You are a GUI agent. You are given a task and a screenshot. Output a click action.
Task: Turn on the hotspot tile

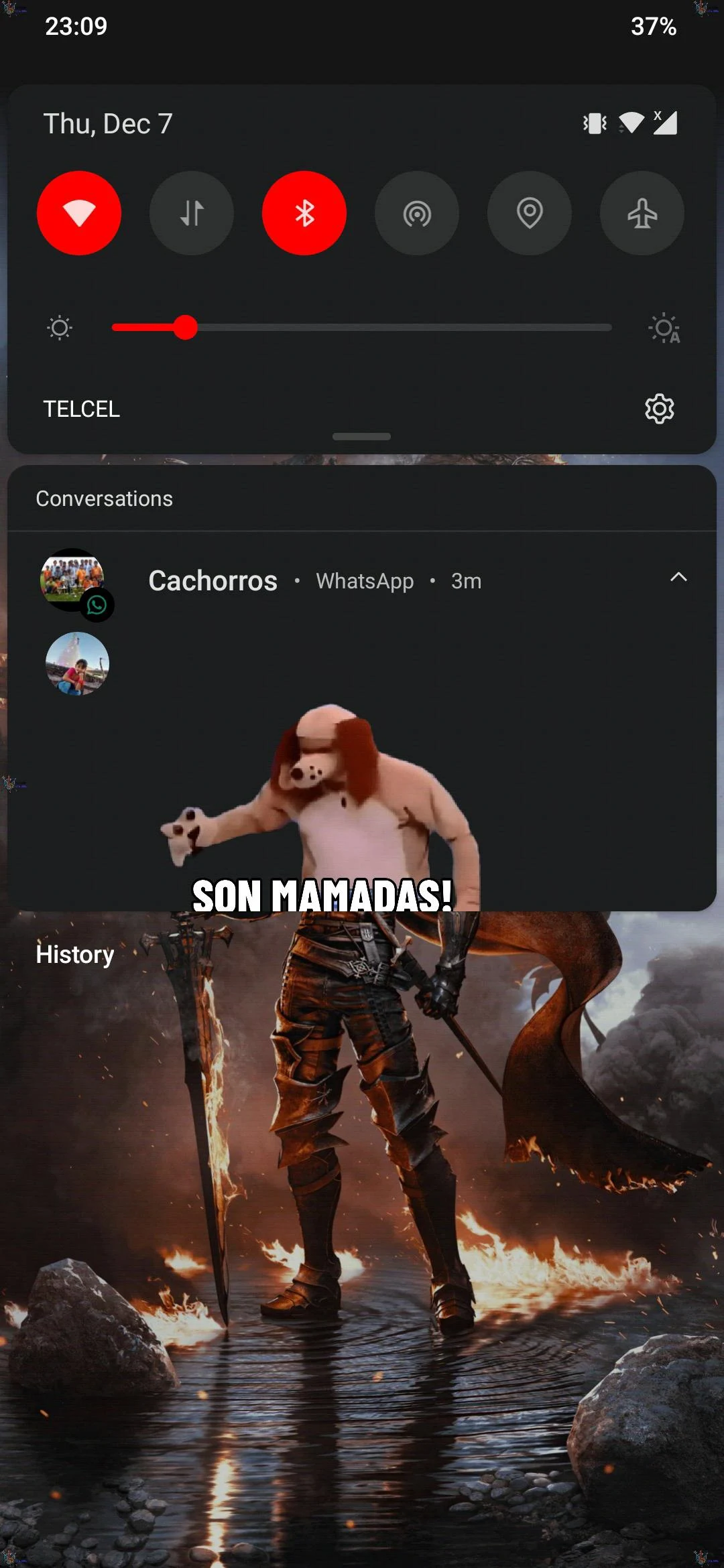pos(417,213)
